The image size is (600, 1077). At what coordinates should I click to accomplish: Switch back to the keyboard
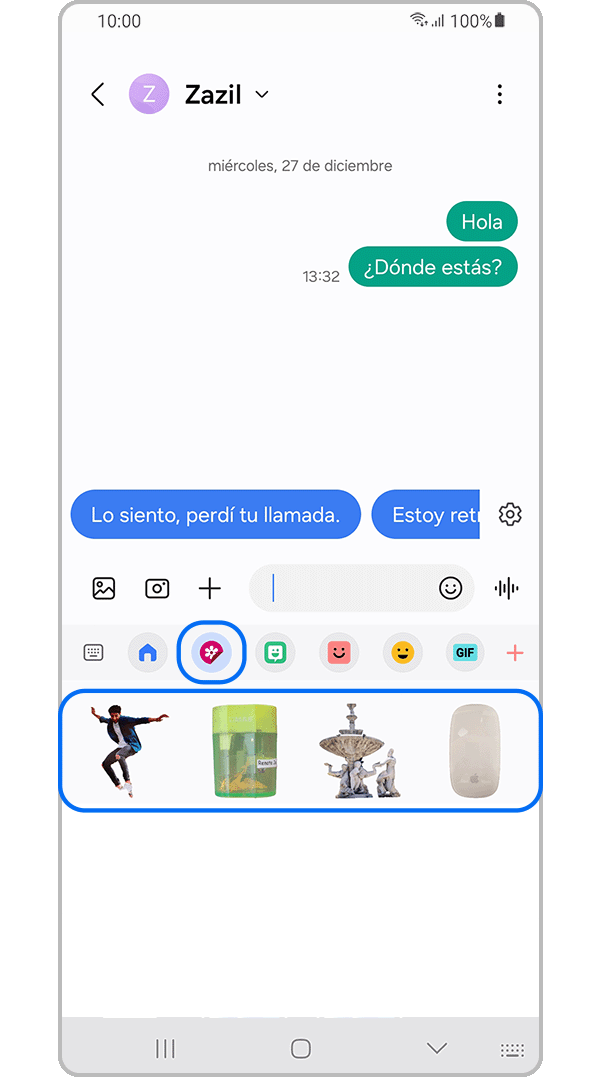[x=93, y=653]
